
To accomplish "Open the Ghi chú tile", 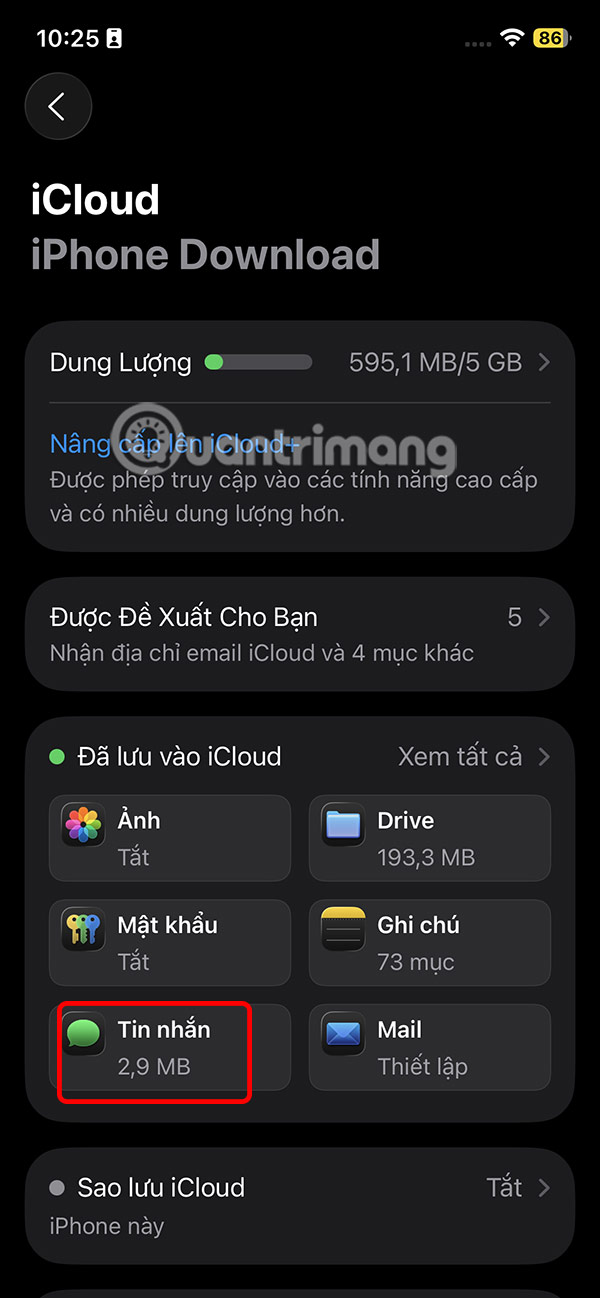I will 429,942.
